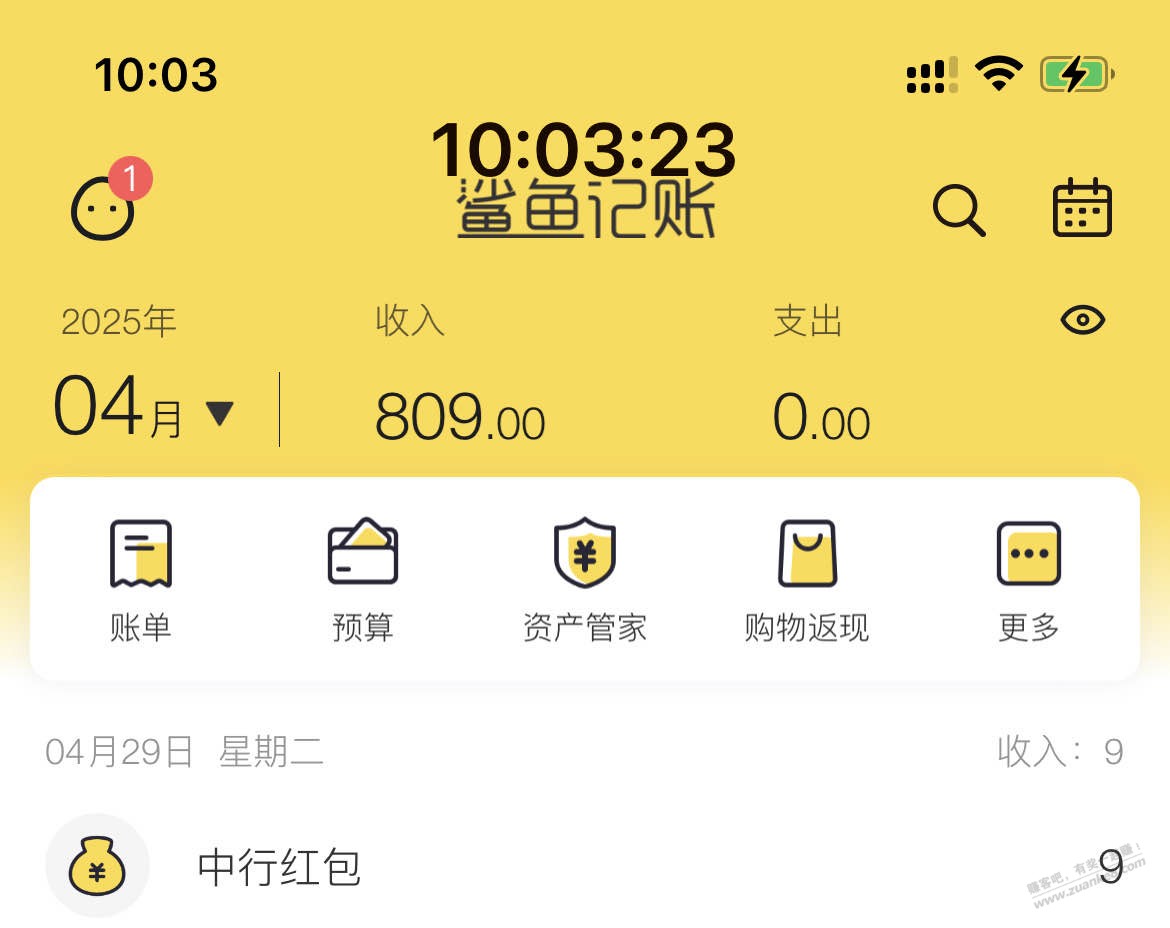Open 账单 bills
Image resolution: width=1170 pixels, height=928 pixels.
point(141,579)
